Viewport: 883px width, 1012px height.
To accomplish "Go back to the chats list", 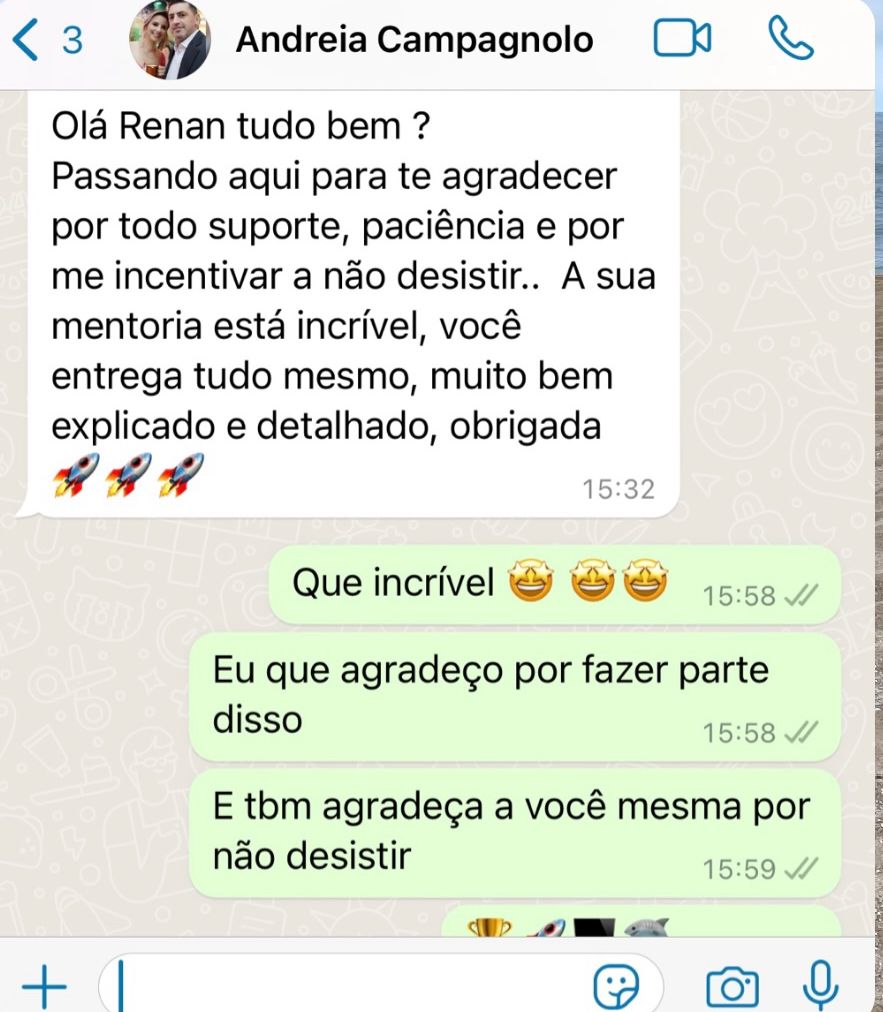I will tap(45, 41).
